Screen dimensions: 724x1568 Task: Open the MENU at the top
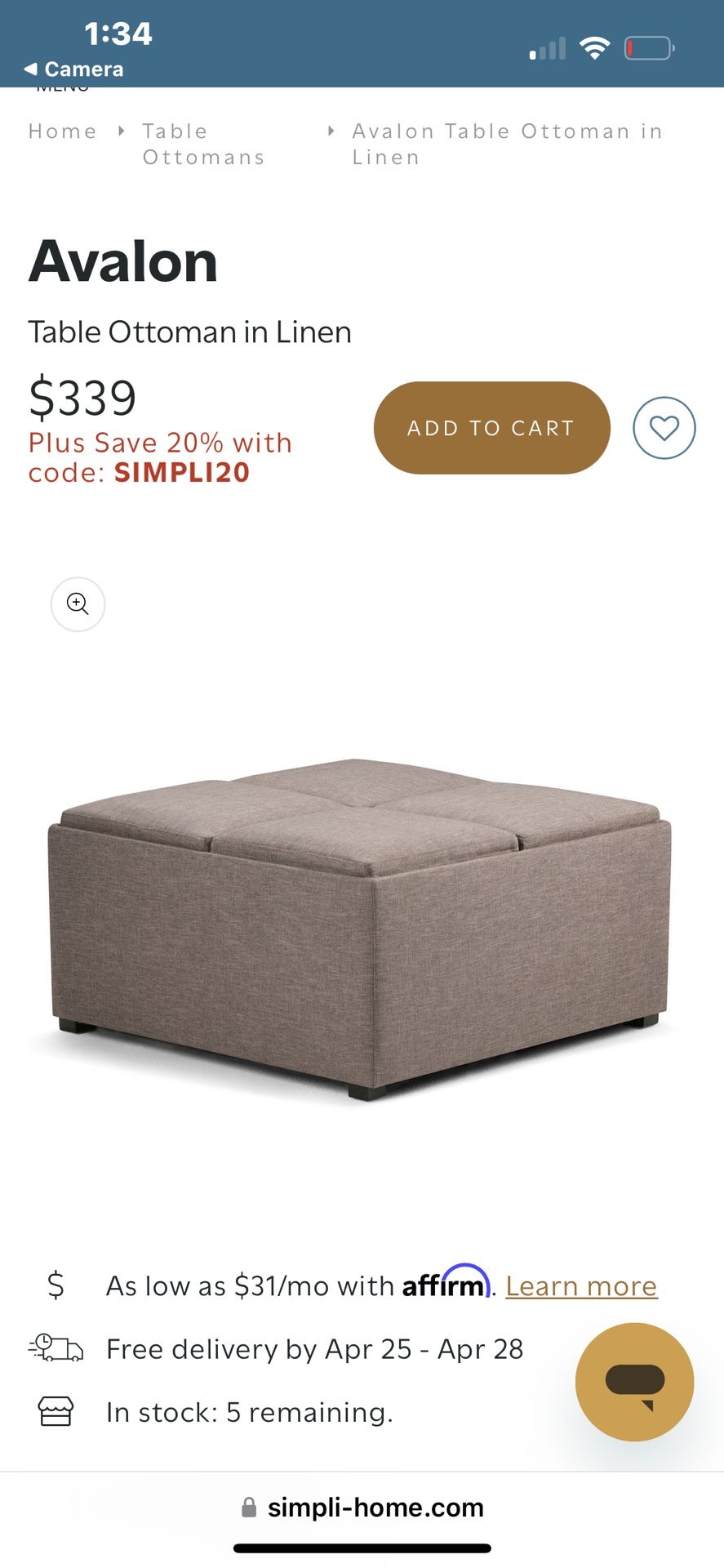61,85
